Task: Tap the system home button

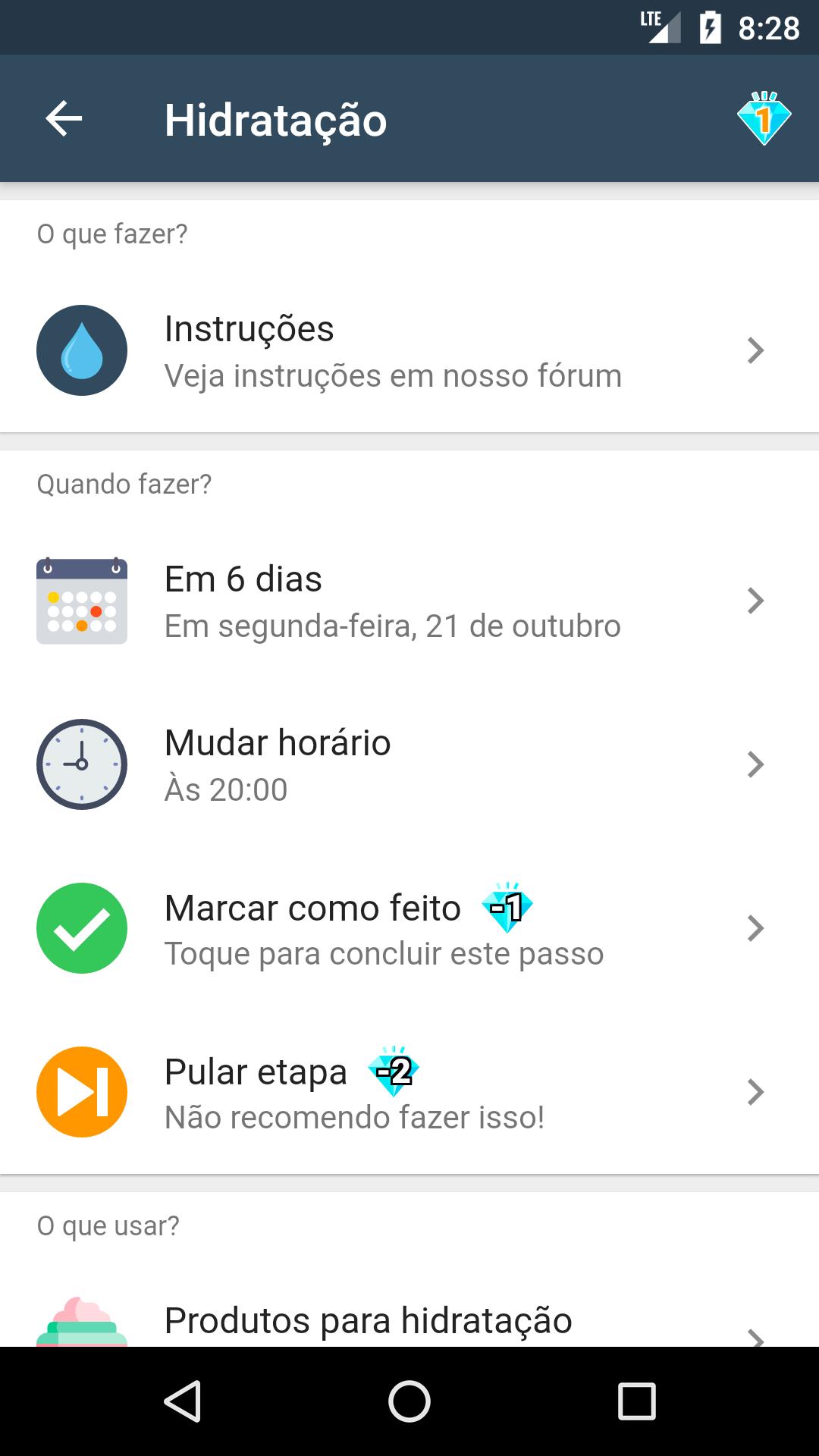Action: click(409, 1401)
